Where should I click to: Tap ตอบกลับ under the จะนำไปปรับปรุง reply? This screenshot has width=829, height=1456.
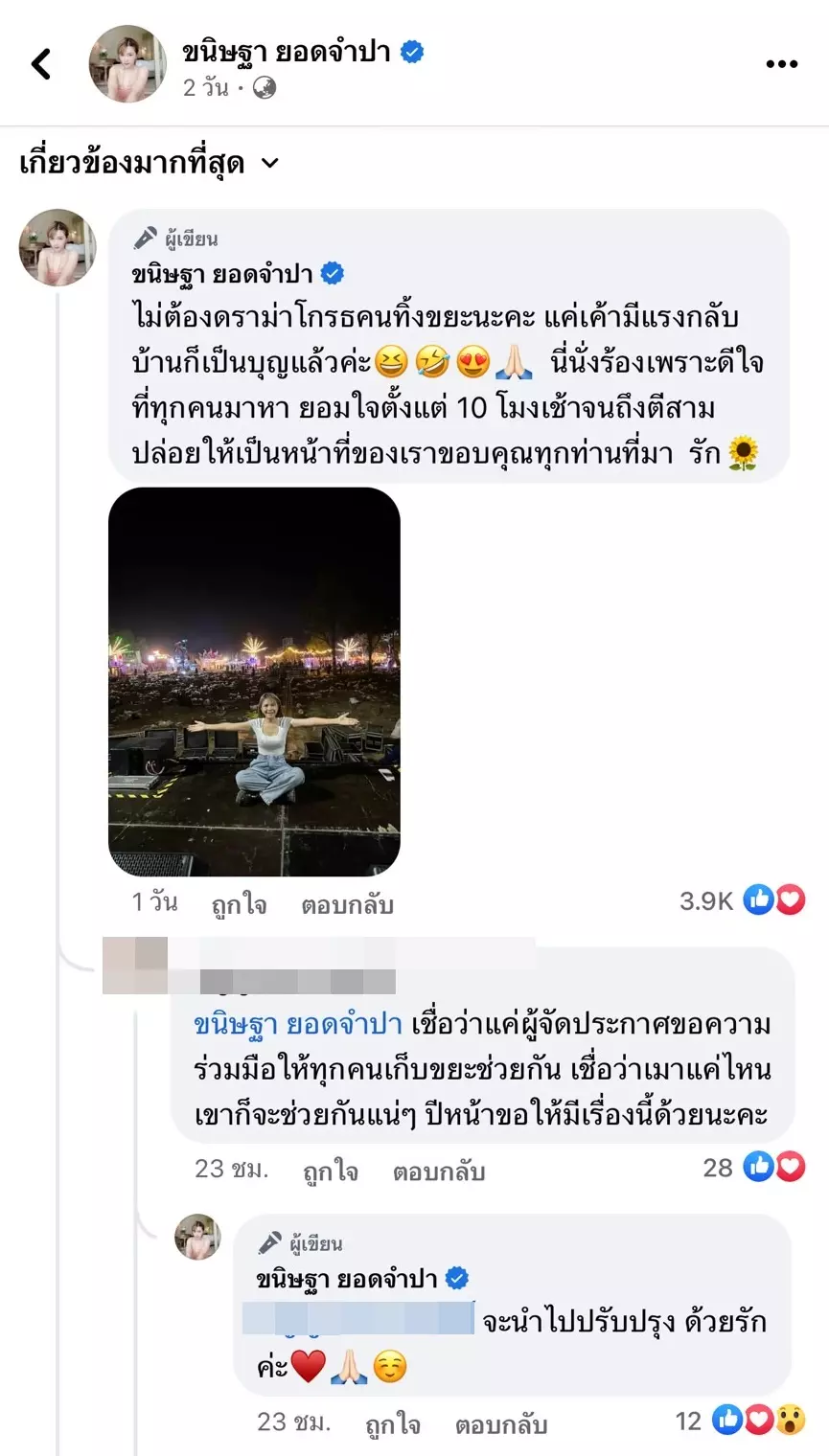click(500, 1424)
